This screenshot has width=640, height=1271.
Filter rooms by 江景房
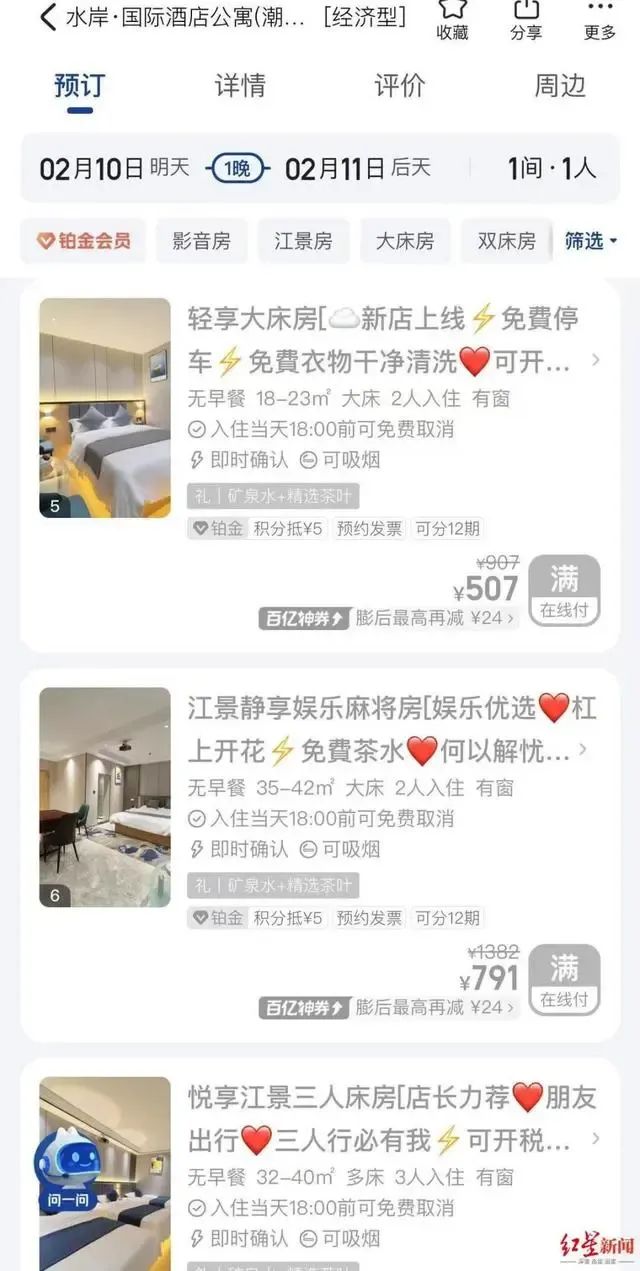point(303,241)
